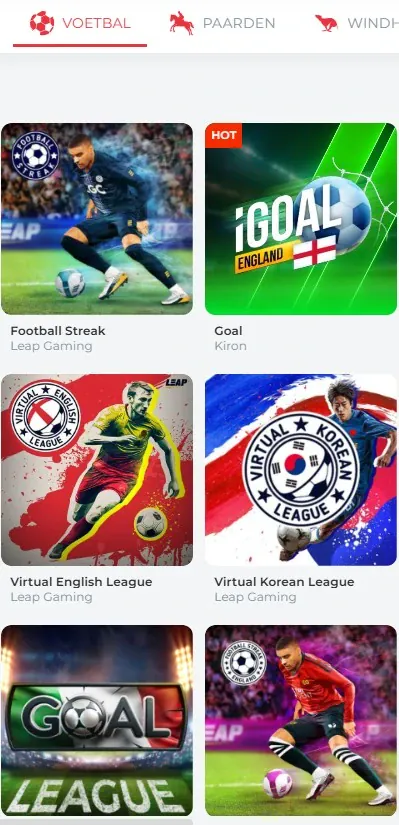The width and height of the screenshot is (399, 825).
Task: Open the Goal League game tile
Action: click(97, 720)
